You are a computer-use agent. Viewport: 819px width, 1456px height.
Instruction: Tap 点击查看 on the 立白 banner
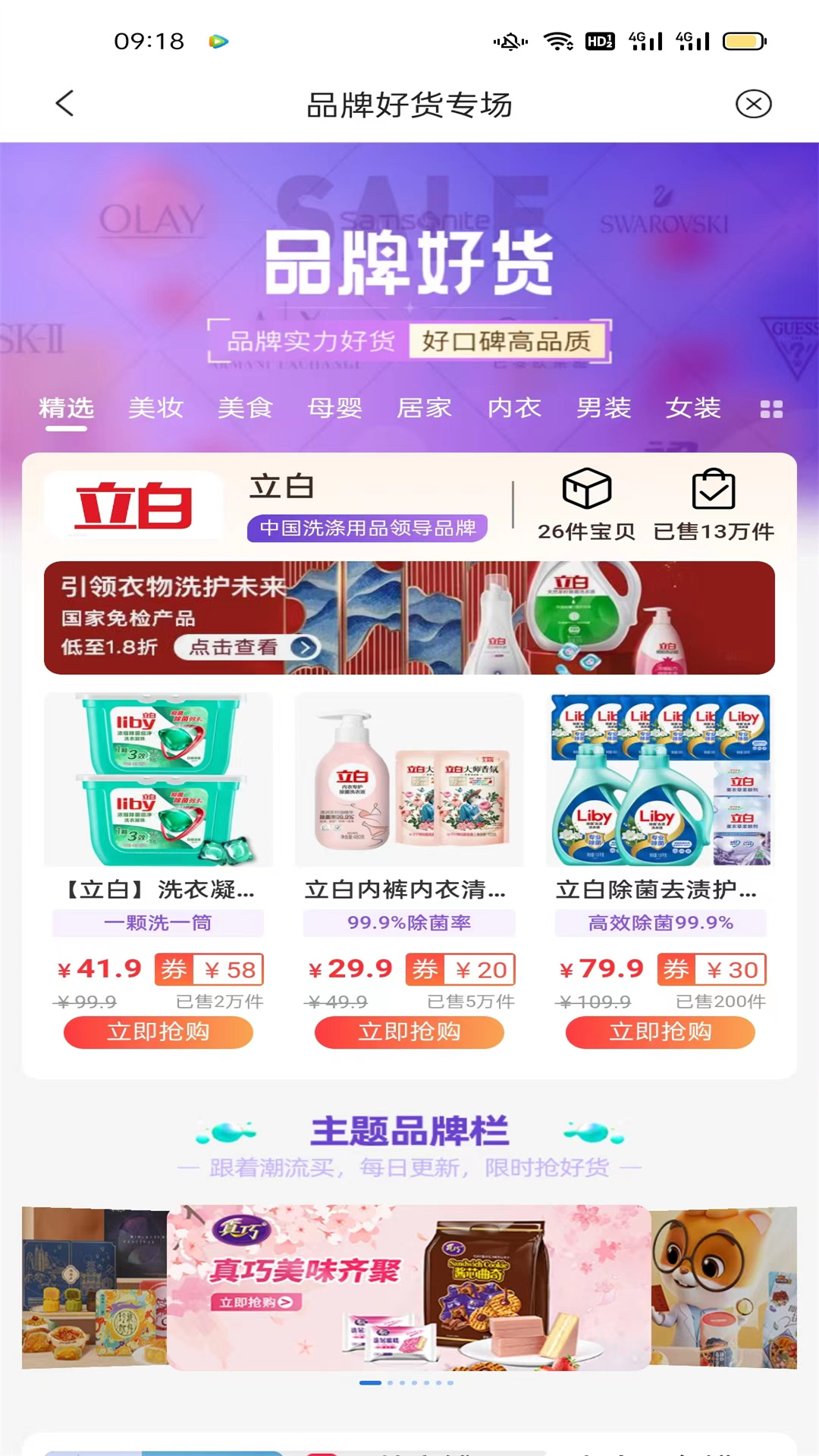tap(247, 647)
